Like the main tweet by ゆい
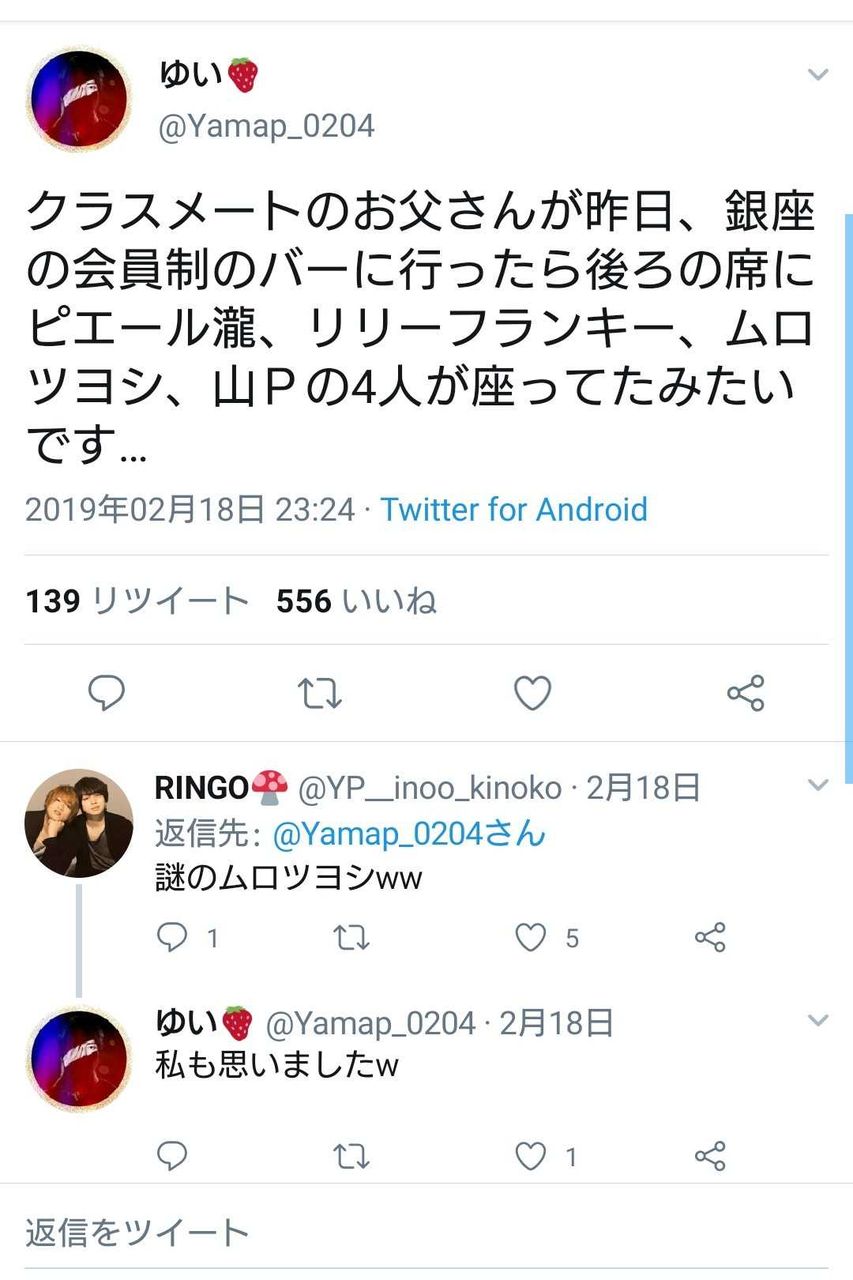 532,692
